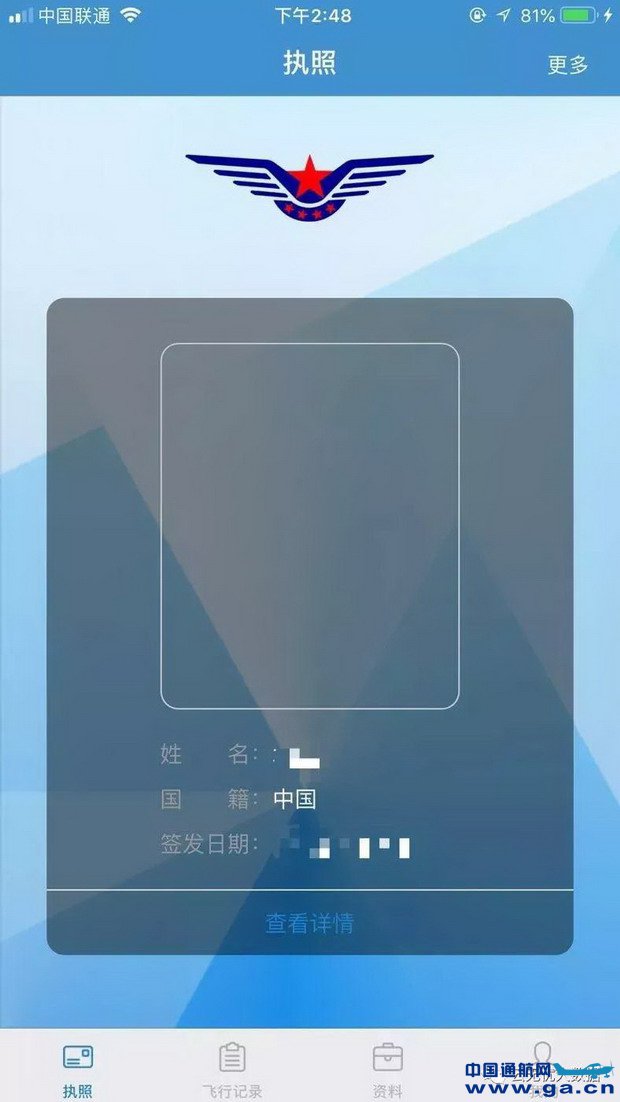Open the license card with photo frame
Image resolution: width=620 pixels, height=1102 pixels.
[x=309, y=526]
